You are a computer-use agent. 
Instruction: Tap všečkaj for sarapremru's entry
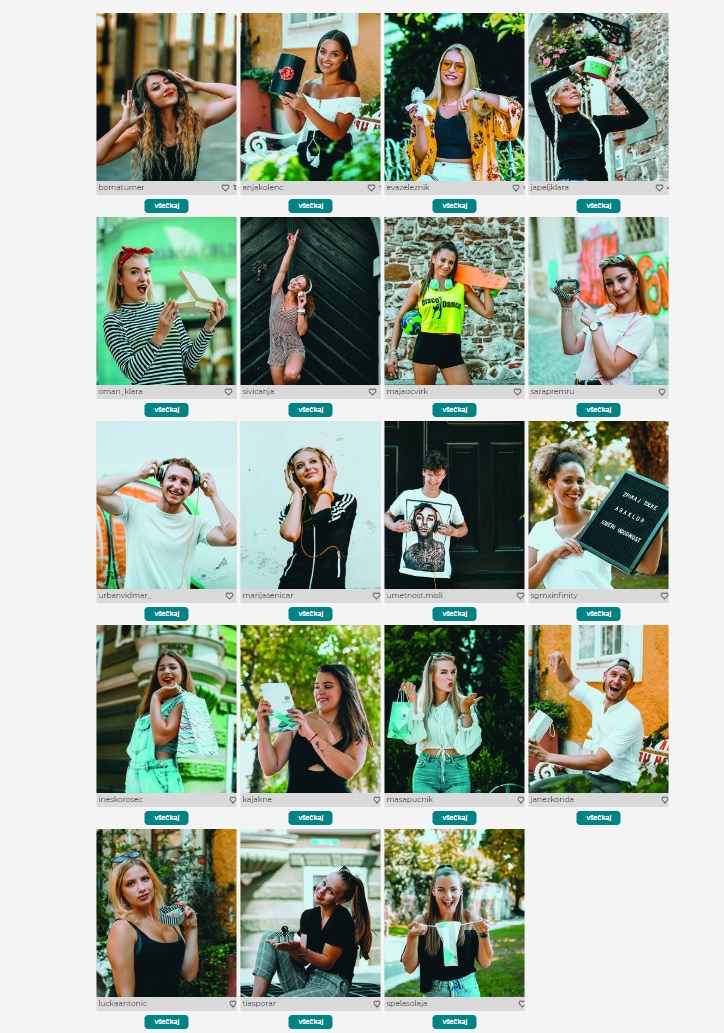pyautogui.click(x=598, y=410)
